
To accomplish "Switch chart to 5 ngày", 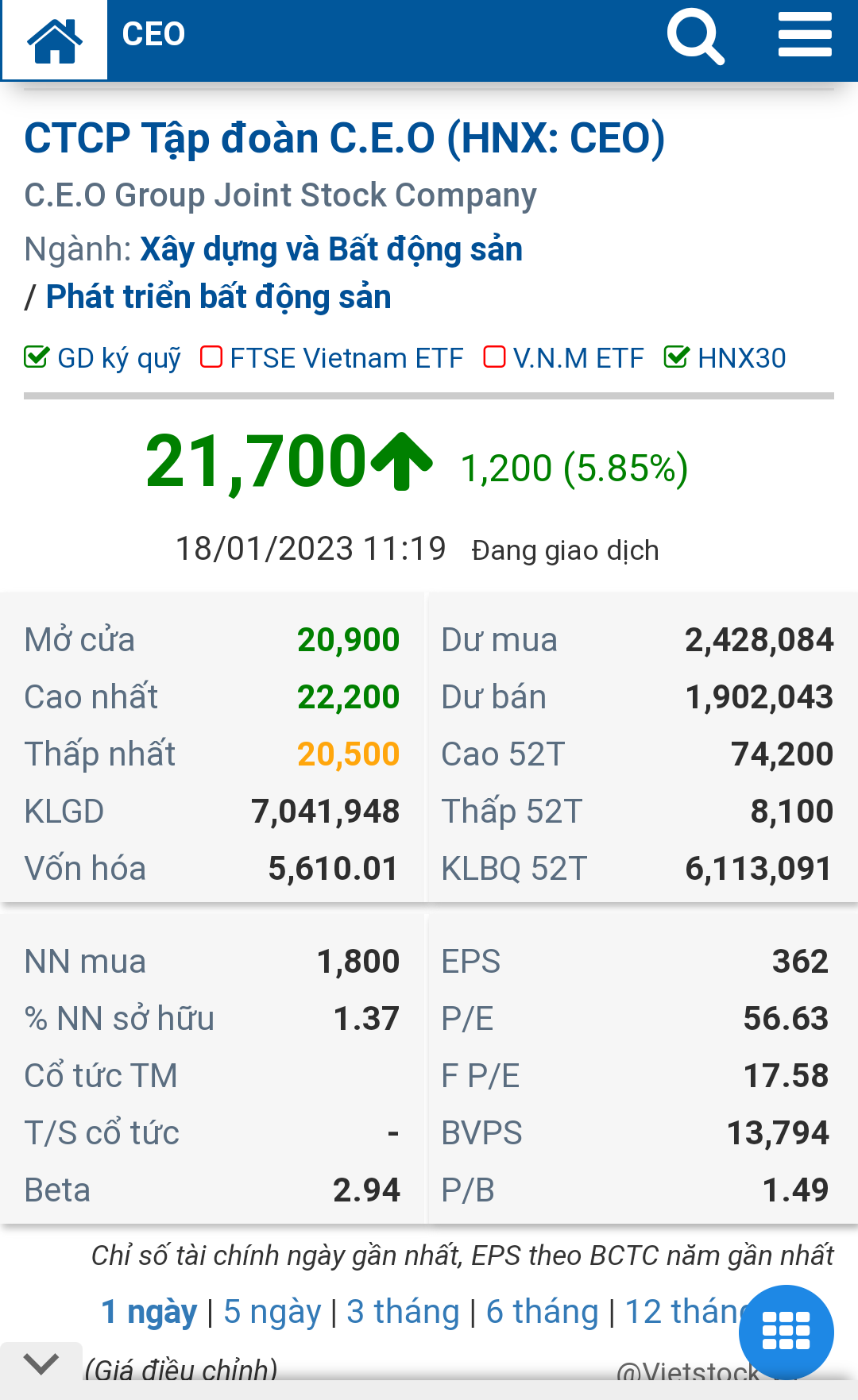I will (272, 1312).
